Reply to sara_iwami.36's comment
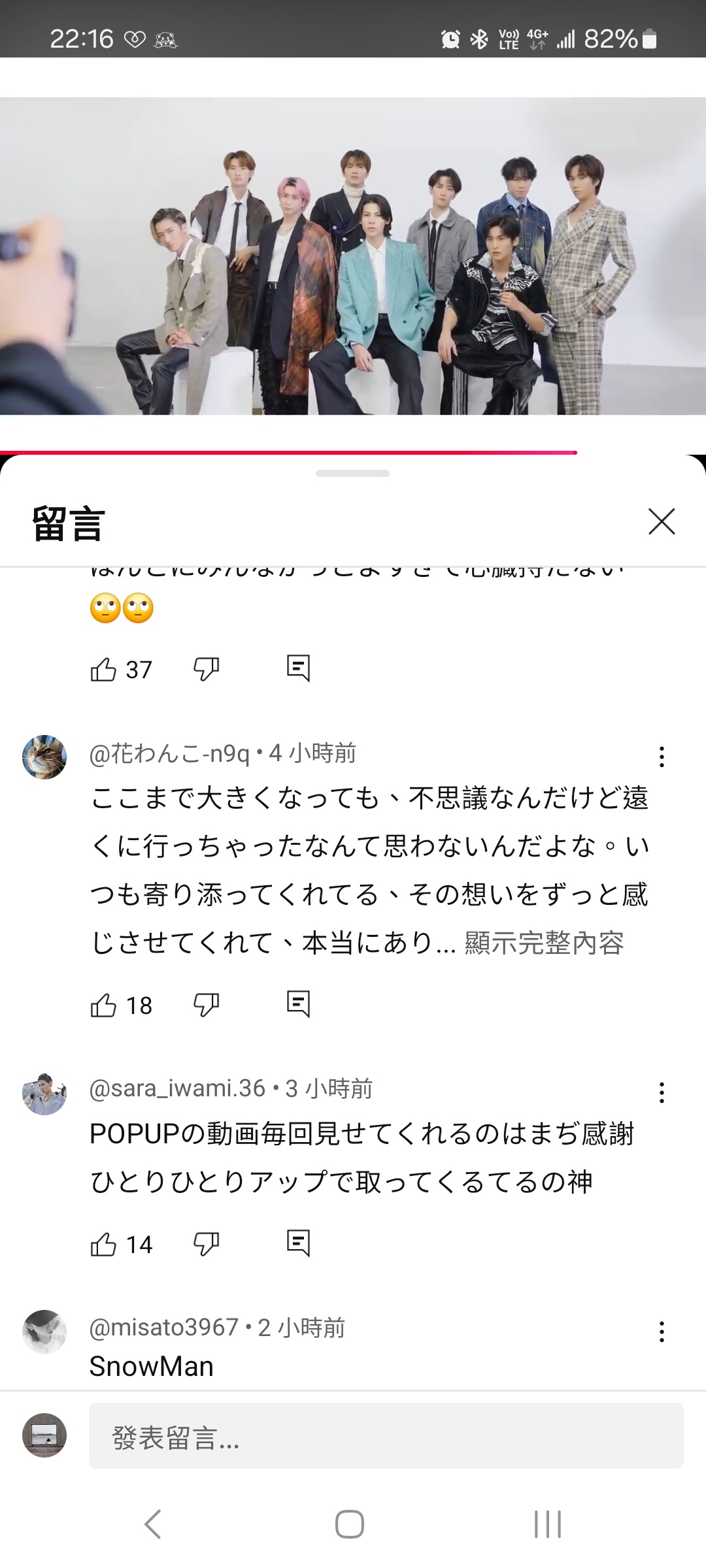706x1568 pixels. point(298,1243)
